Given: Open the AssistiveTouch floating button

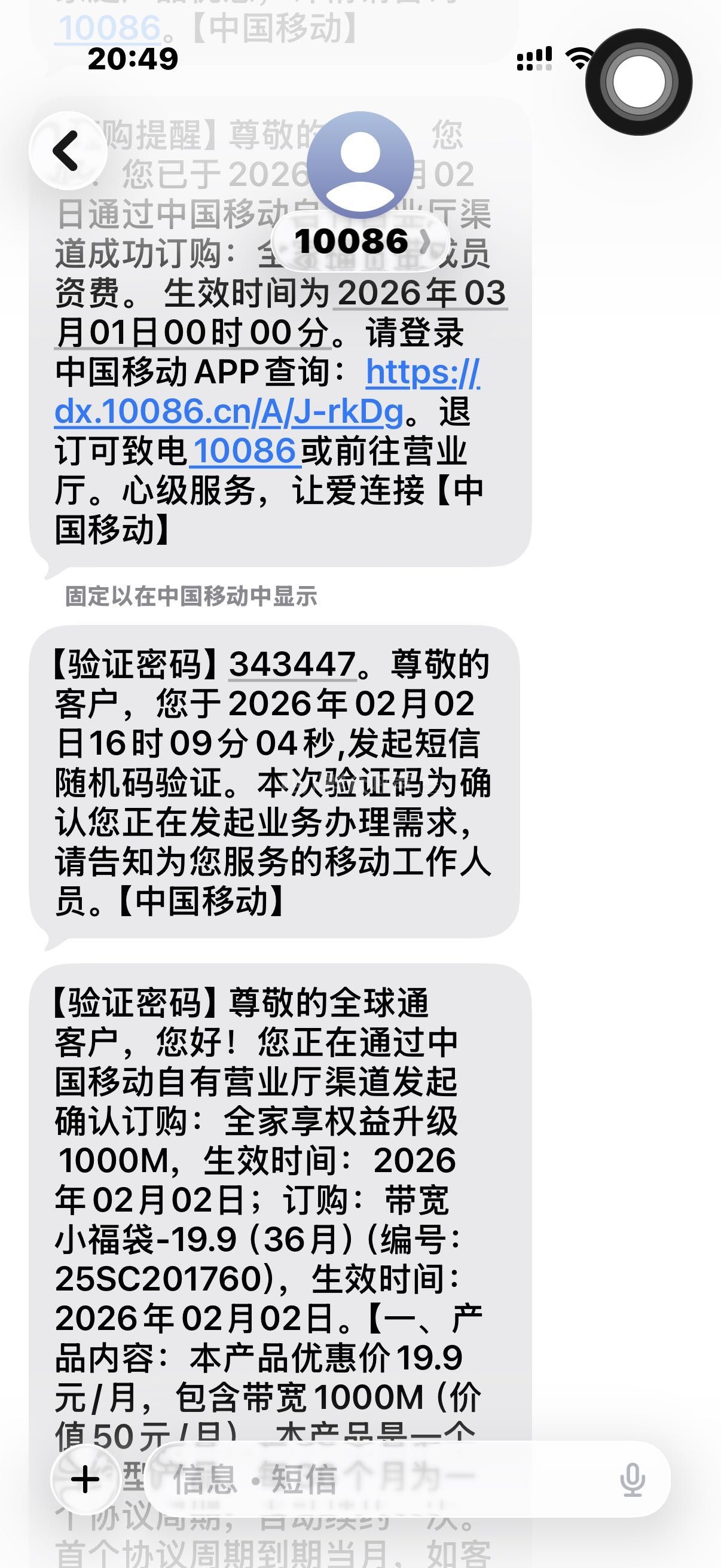Looking at the screenshot, I should tap(638, 82).
